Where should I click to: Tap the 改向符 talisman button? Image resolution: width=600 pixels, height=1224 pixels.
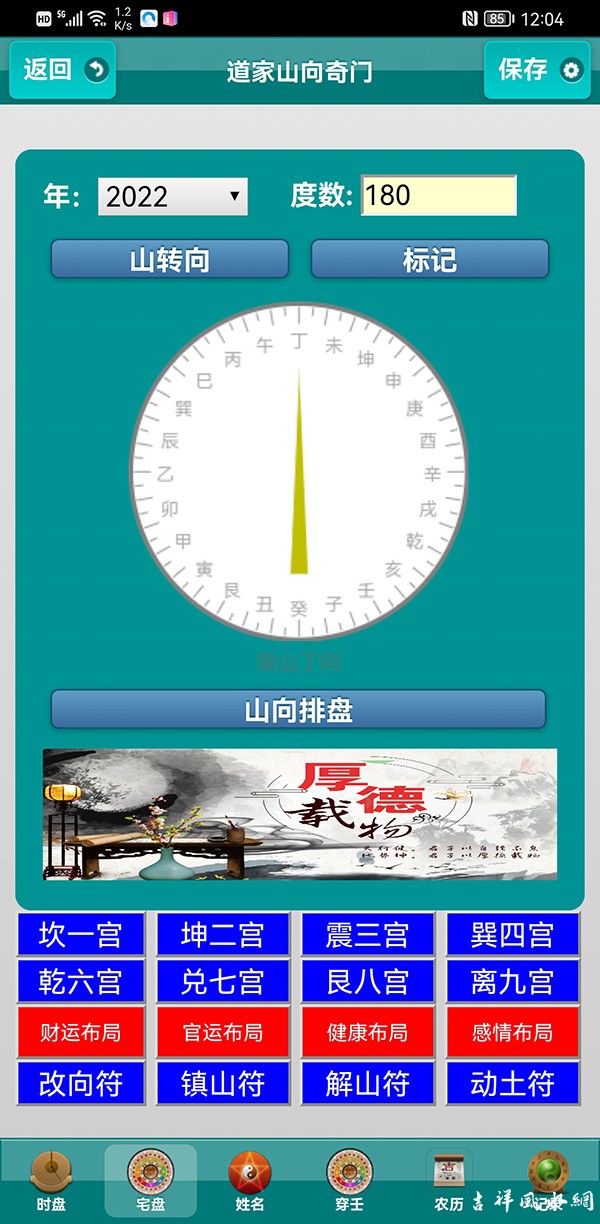(81, 1083)
